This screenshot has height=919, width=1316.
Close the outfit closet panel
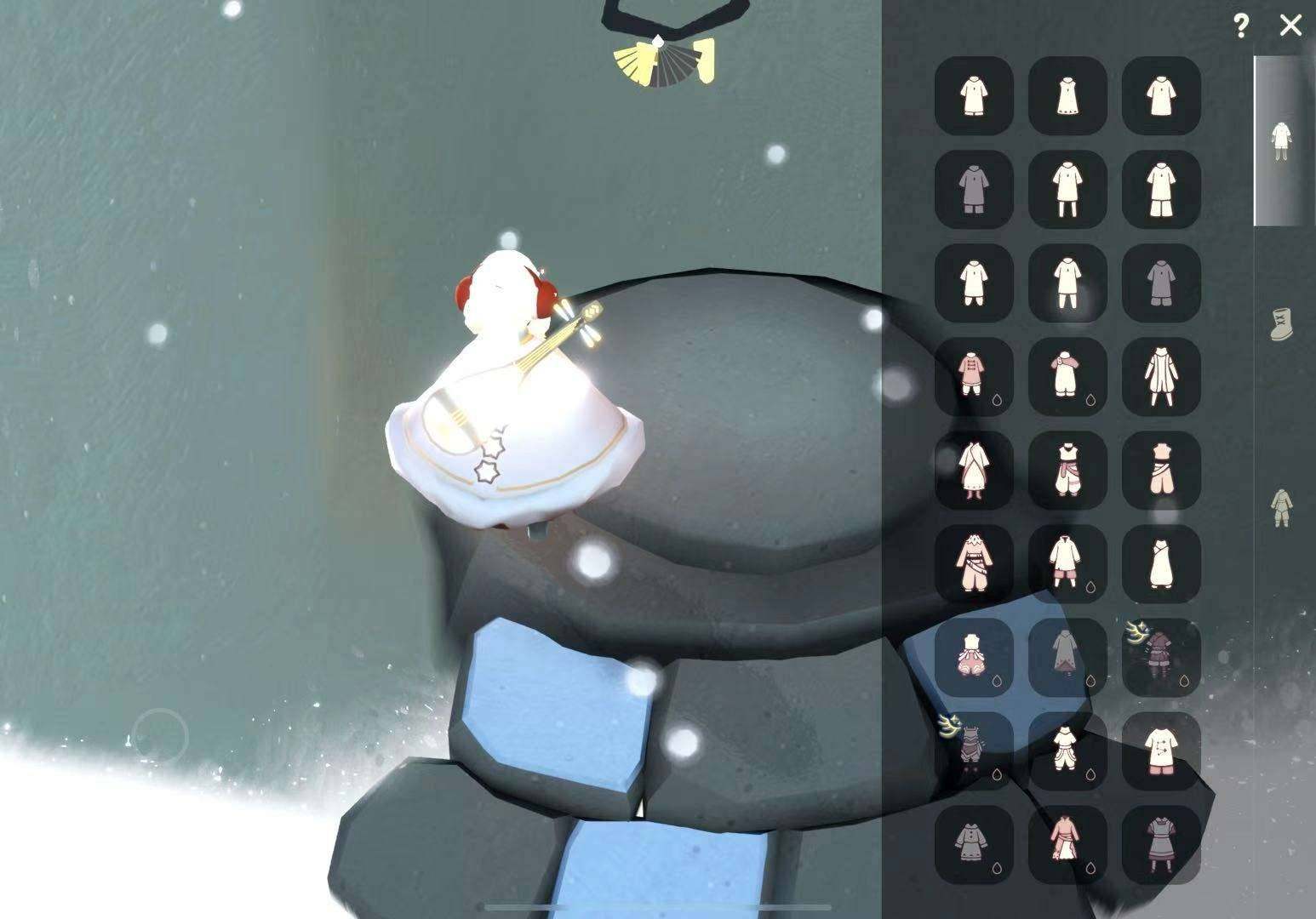[x=1290, y=26]
